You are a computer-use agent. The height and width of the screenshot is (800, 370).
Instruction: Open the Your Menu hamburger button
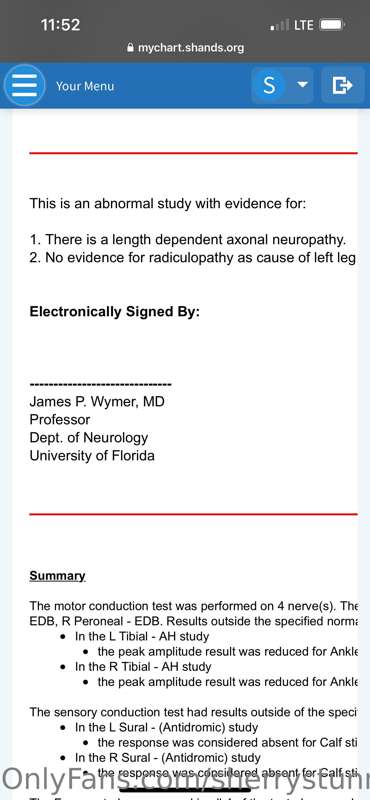pos(24,85)
